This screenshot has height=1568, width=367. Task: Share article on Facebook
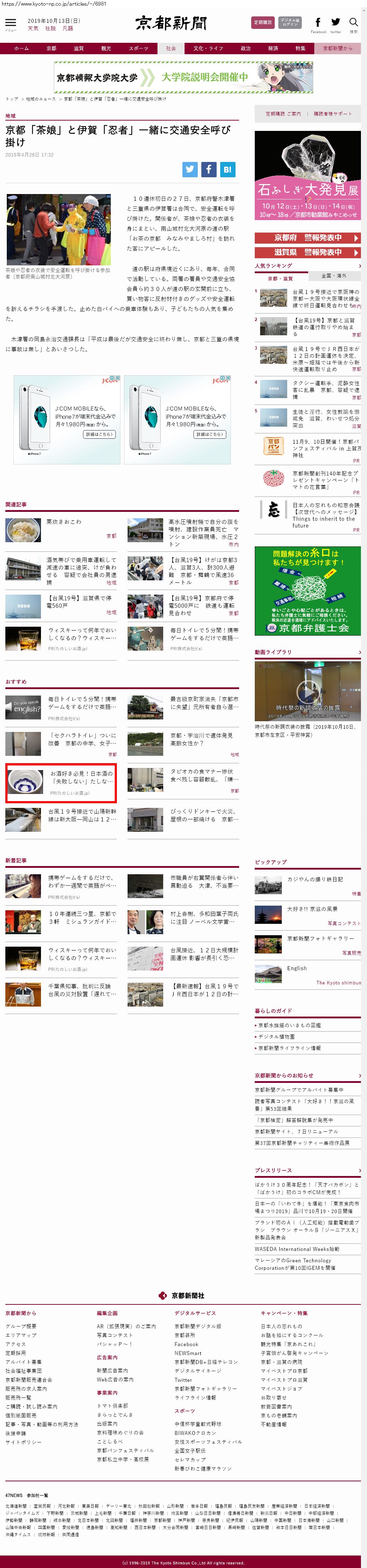pyautogui.click(x=208, y=170)
